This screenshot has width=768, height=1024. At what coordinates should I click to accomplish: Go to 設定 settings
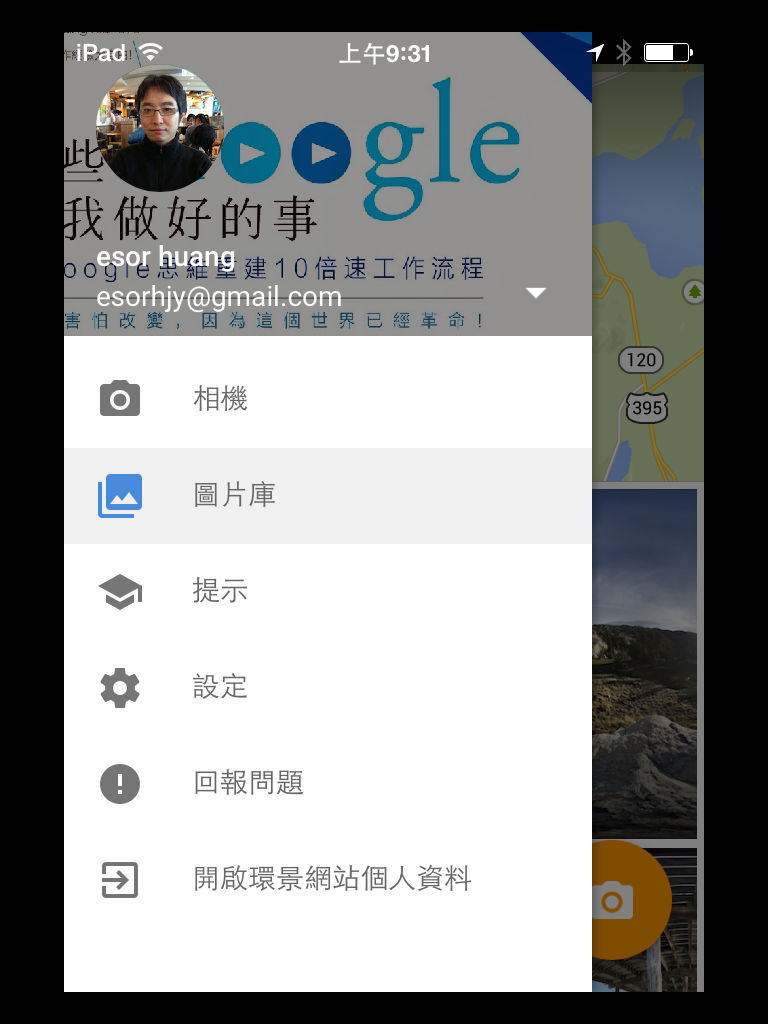click(220, 688)
